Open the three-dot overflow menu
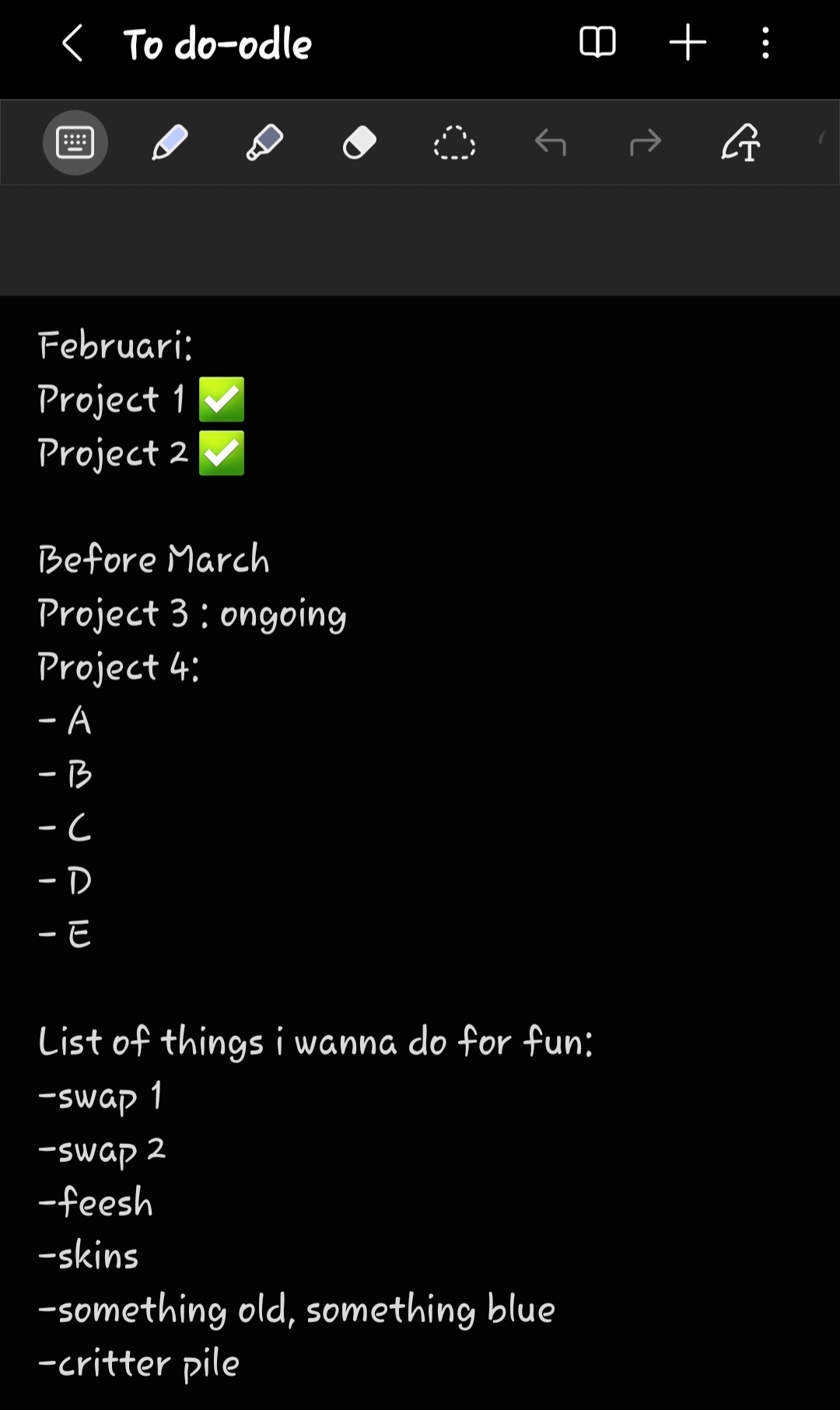This screenshot has width=840, height=1410. (766, 43)
